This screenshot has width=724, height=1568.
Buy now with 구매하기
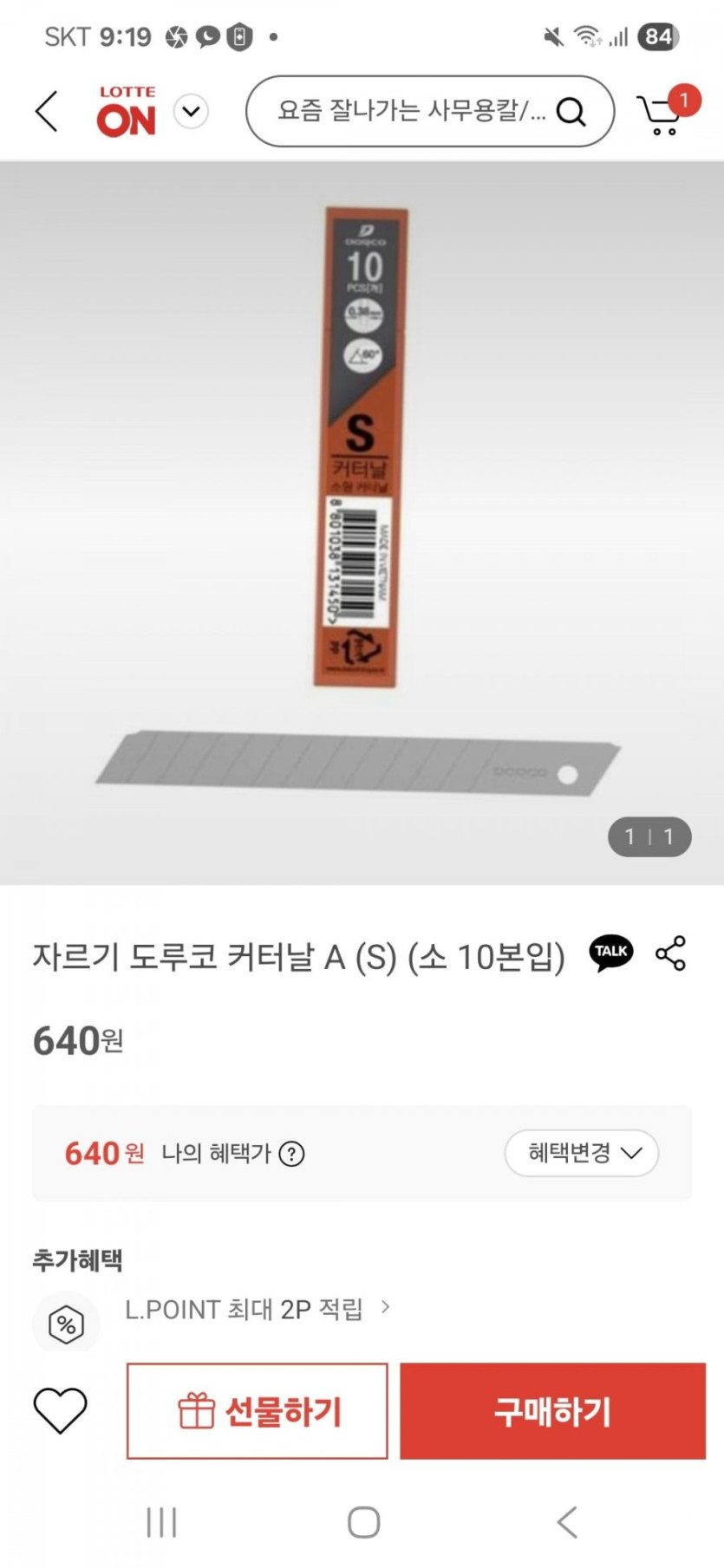pos(552,1411)
